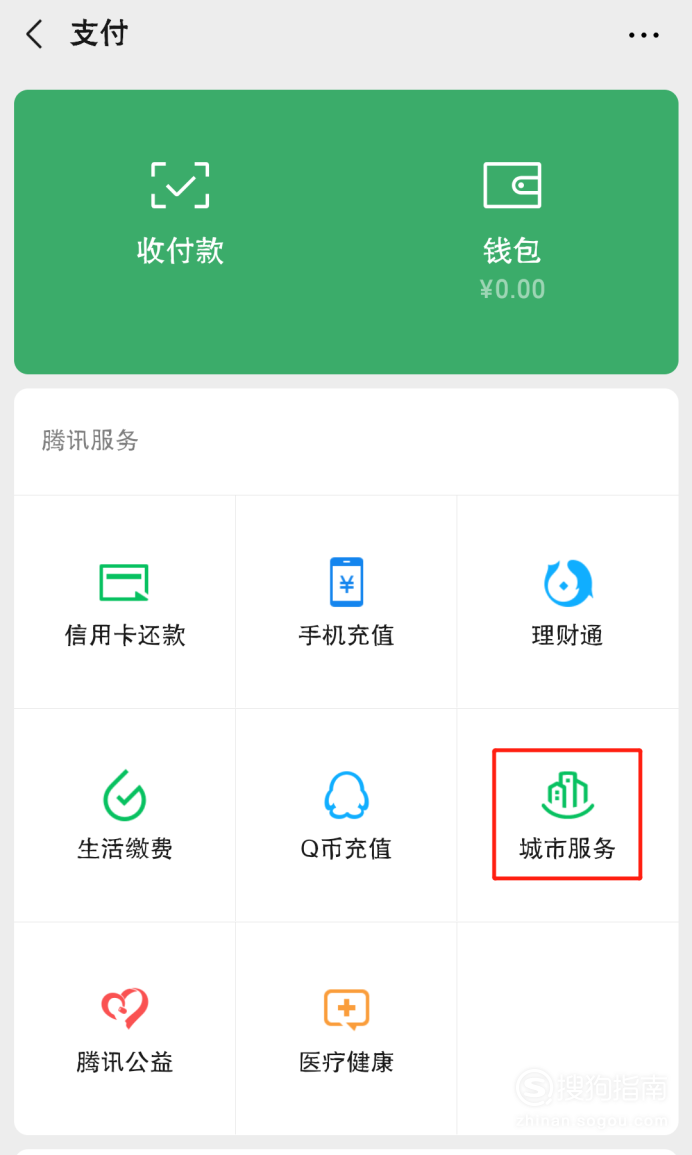Open 收付款 to pay or receive
This screenshot has height=1155, width=692.
(180, 214)
